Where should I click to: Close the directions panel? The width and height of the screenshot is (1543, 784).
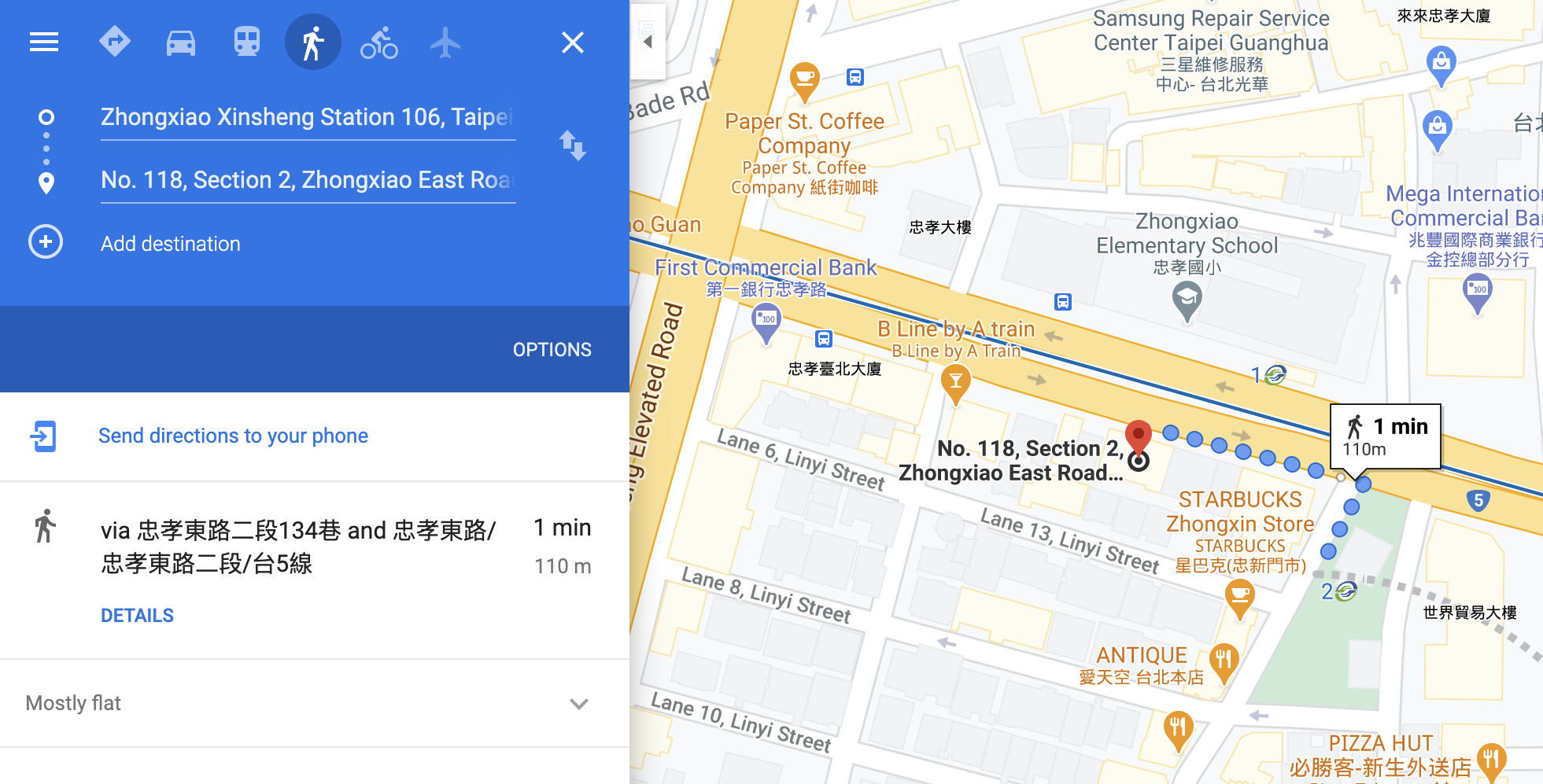573,42
